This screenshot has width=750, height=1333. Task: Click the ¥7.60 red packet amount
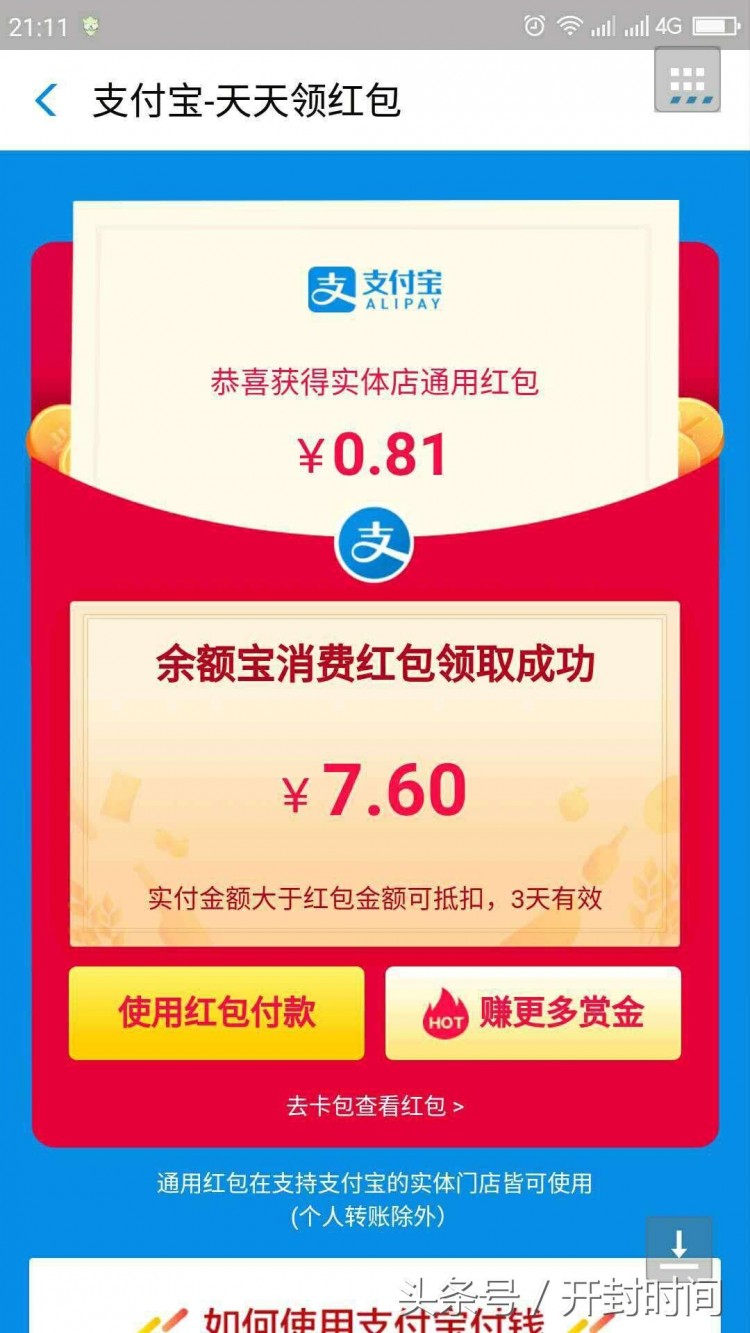[374, 788]
